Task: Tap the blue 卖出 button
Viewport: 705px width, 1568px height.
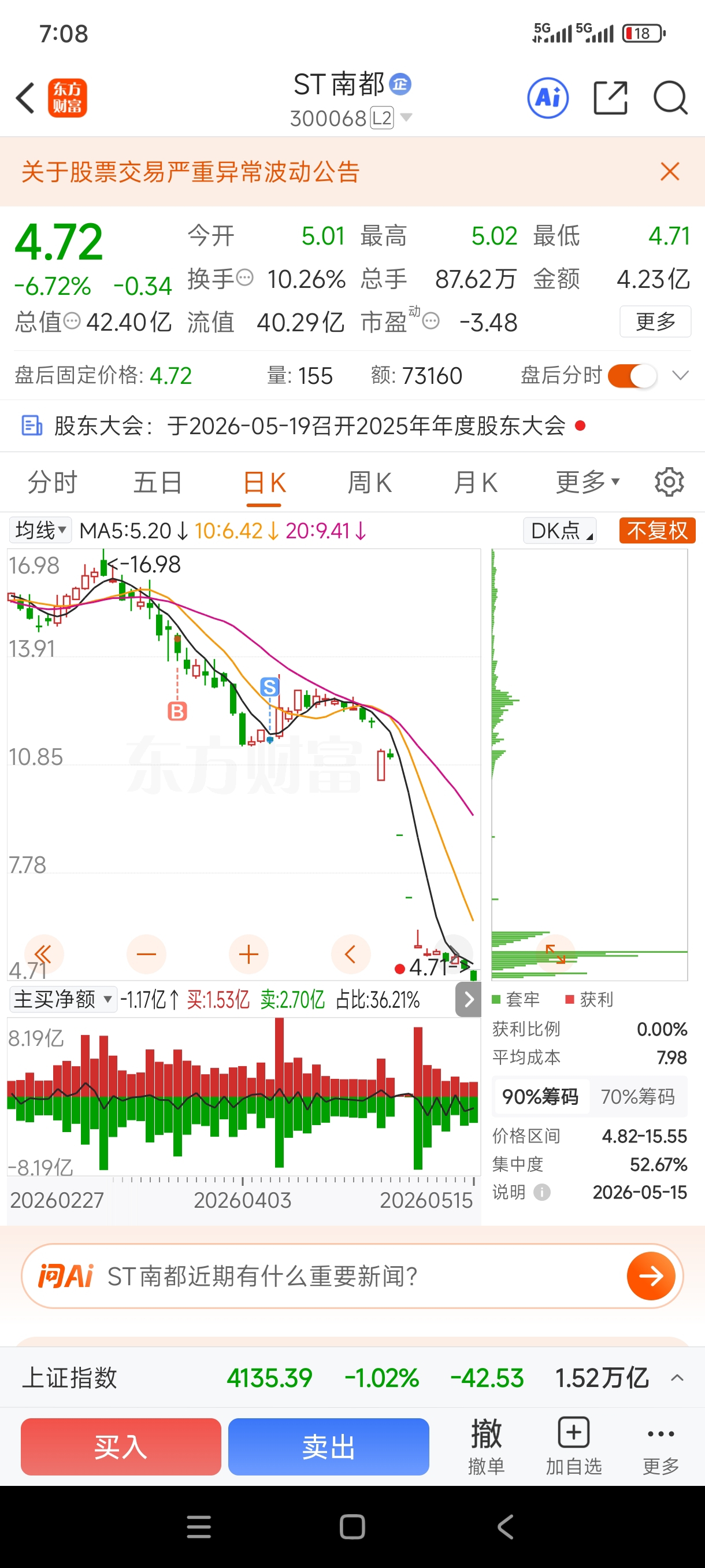Action: [x=328, y=1446]
